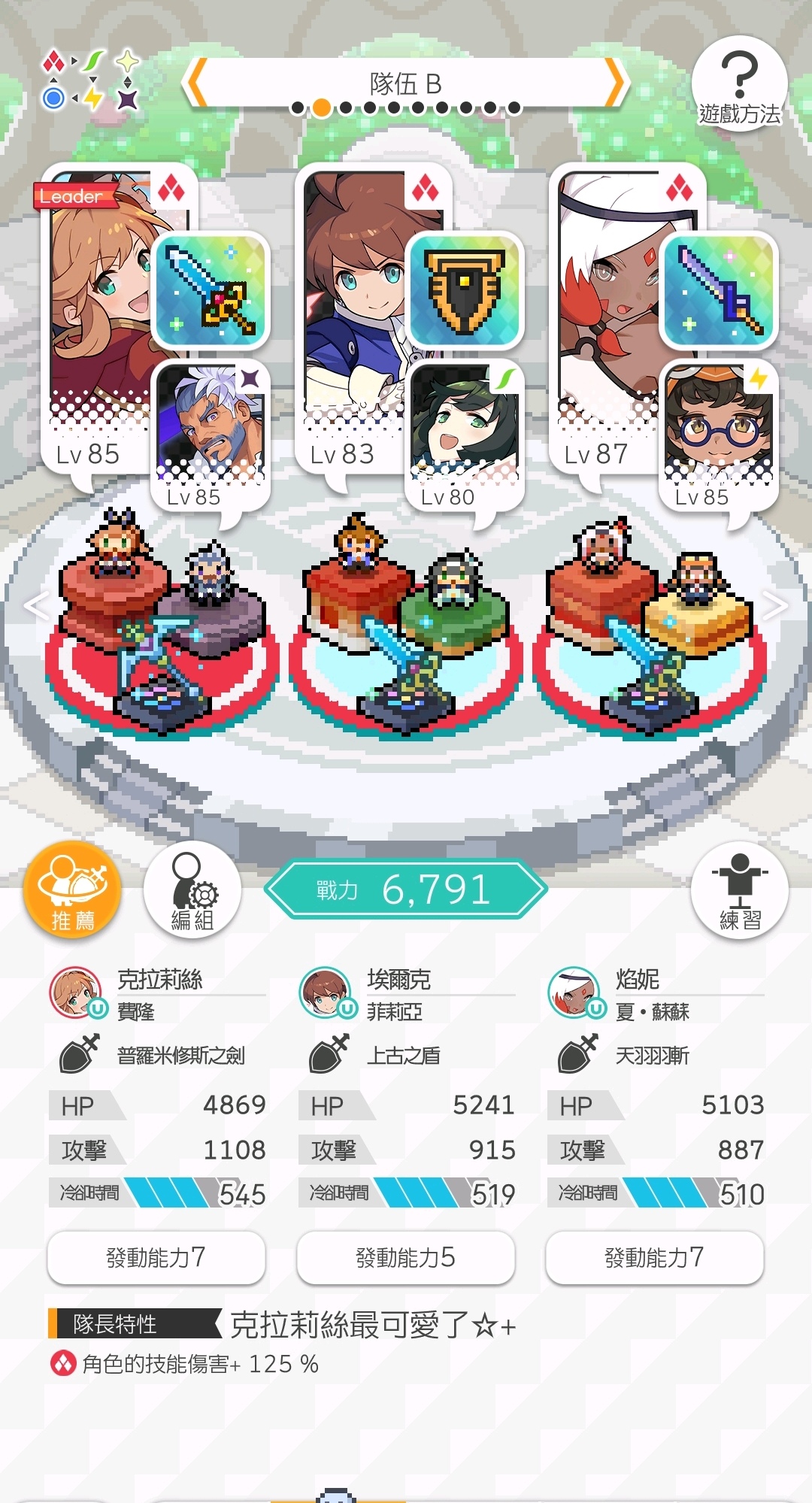
Task: View 埃爾克's 發動能力5 abilities
Action: click(406, 1257)
